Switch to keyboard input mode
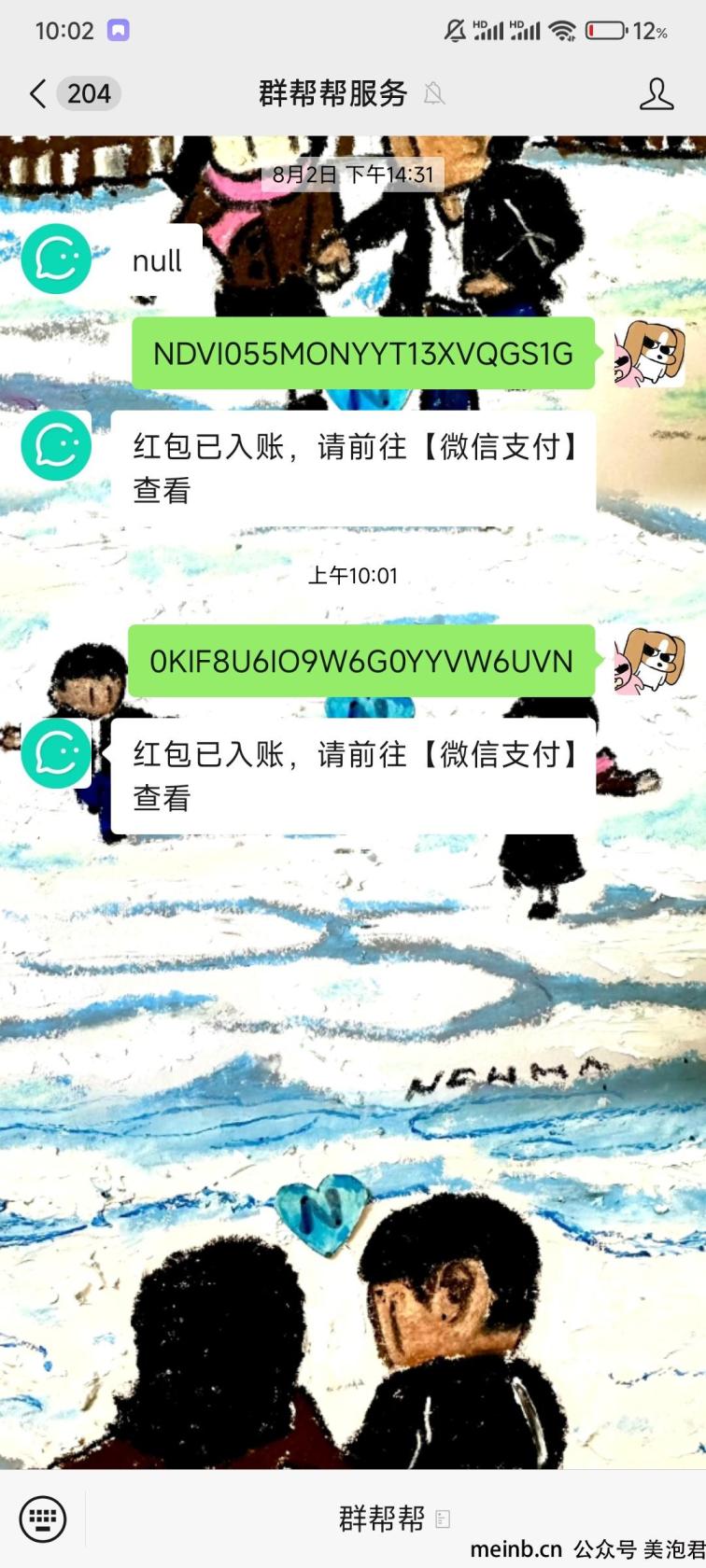706x1568 pixels. (x=43, y=1519)
